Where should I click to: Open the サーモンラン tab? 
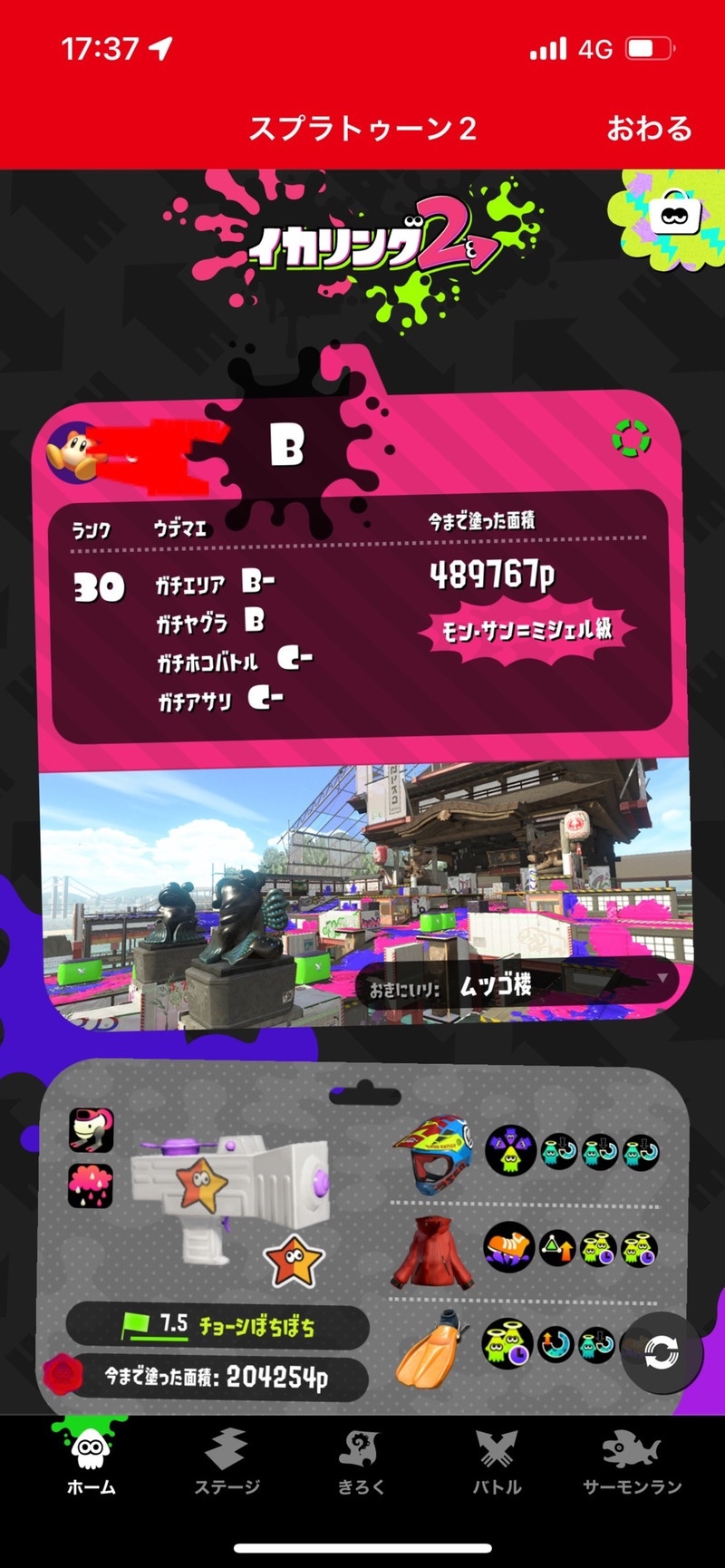click(632, 1462)
